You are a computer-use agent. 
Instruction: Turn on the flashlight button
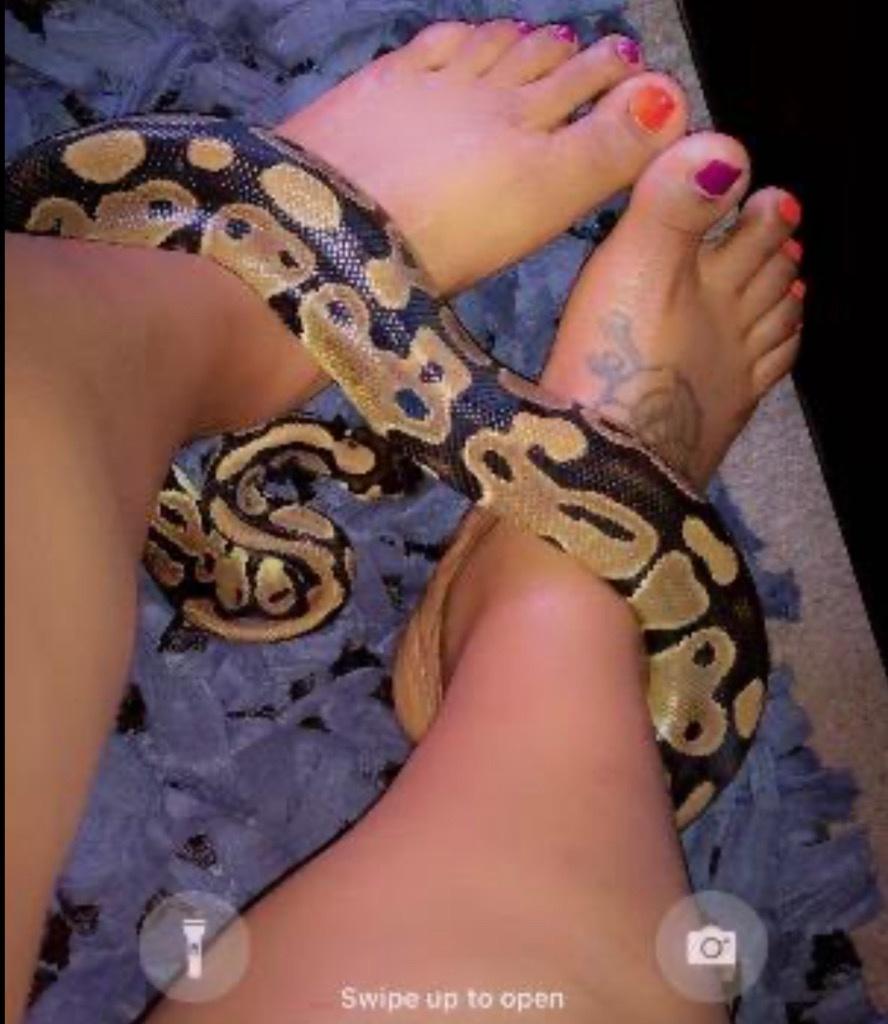(x=194, y=946)
